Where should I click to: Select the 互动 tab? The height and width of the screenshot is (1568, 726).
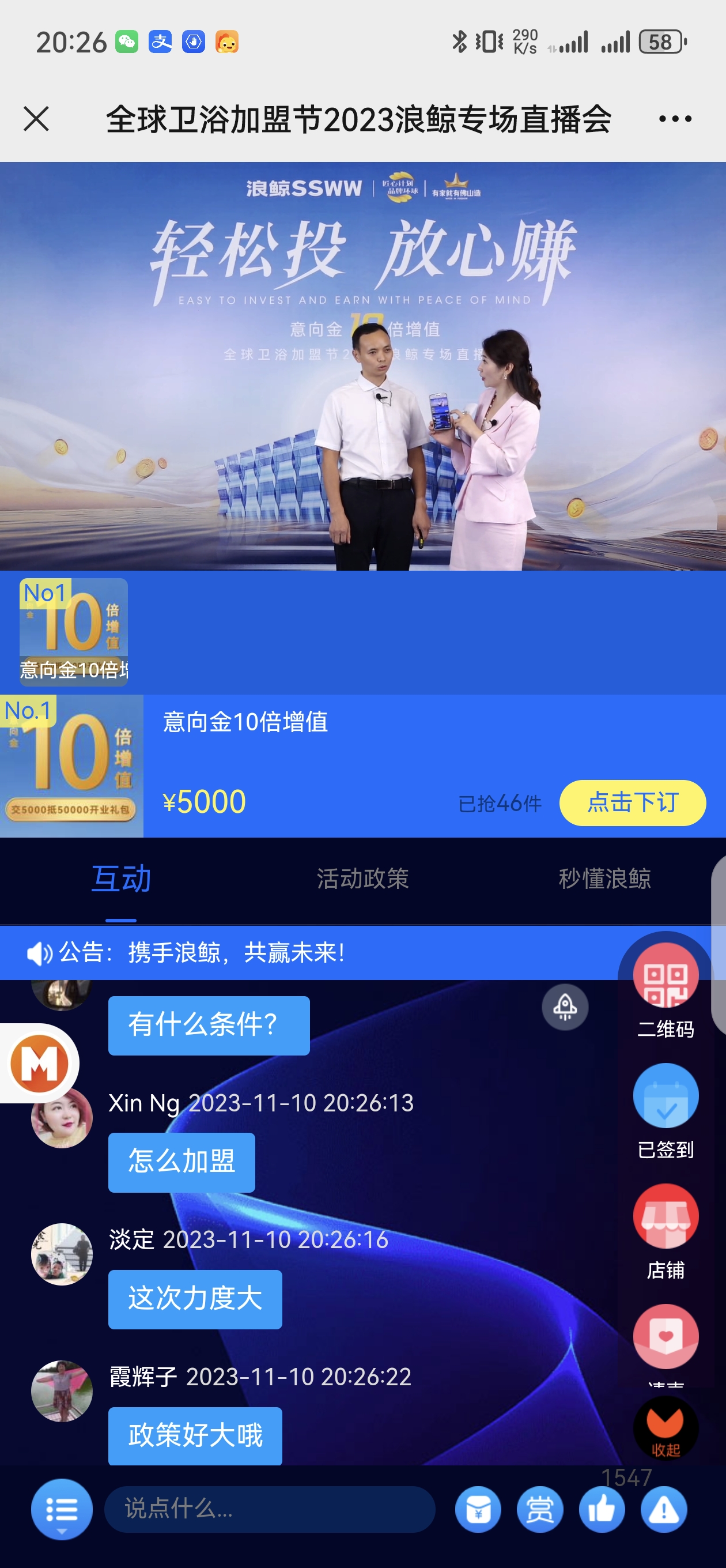click(121, 879)
